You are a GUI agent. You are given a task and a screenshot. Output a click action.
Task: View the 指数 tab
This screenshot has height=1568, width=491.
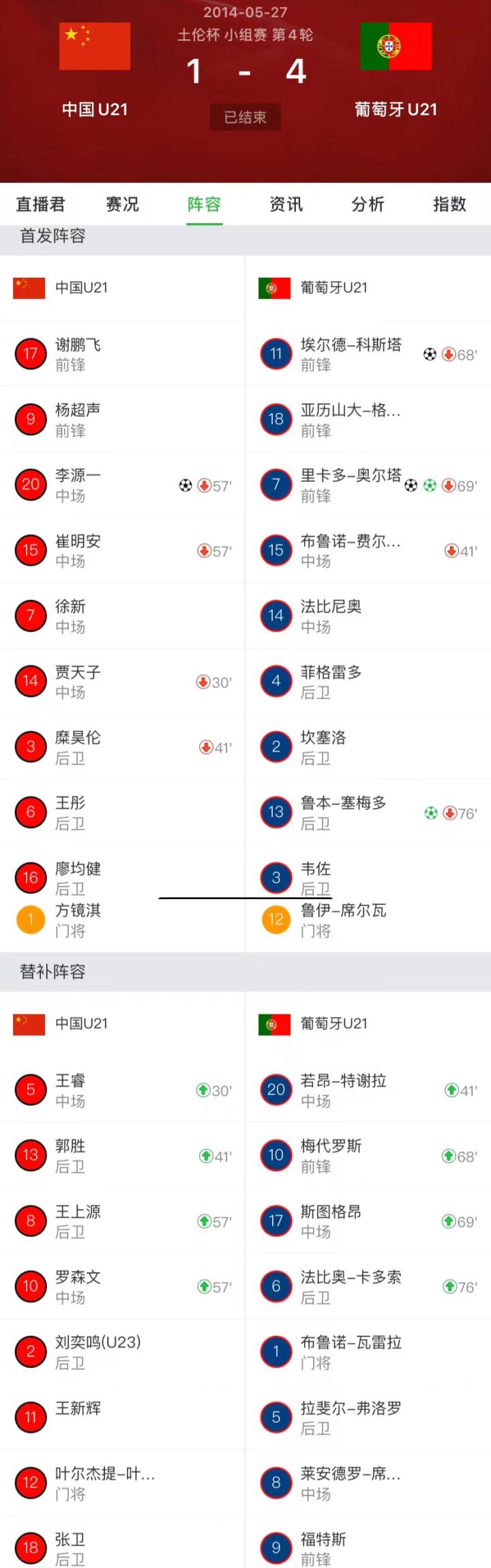(x=449, y=204)
